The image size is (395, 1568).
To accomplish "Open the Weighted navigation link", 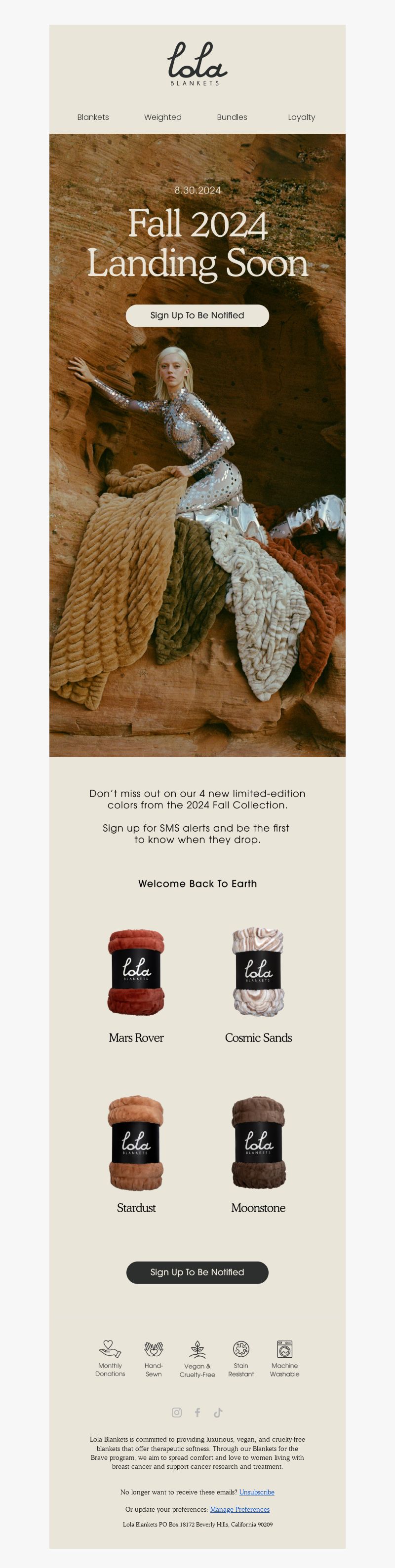I will coord(162,117).
